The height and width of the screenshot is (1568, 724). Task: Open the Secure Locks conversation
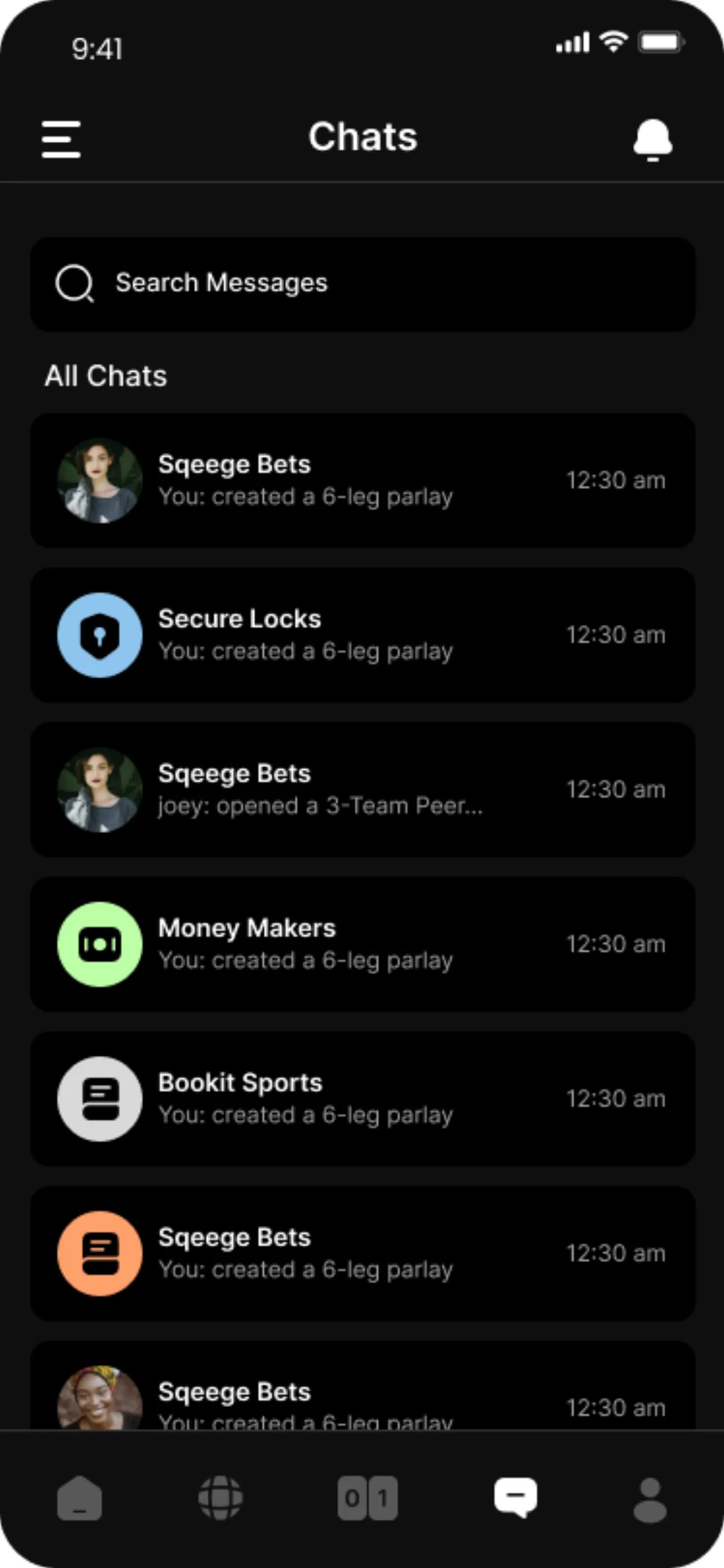[361, 634]
